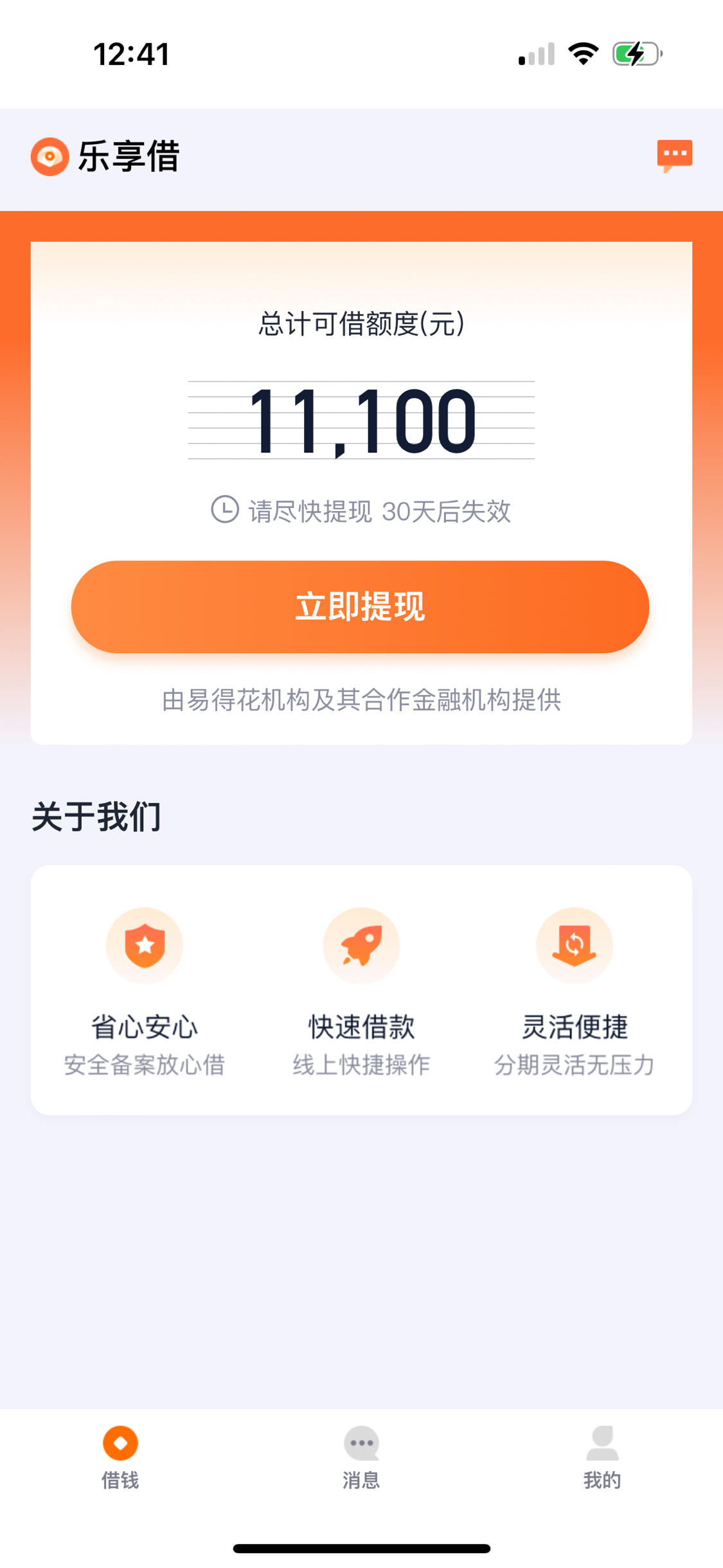The width and height of the screenshot is (723, 1568).
Task: Switch to the 借钱 tab
Action: pyautogui.click(x=120, y=1457)
